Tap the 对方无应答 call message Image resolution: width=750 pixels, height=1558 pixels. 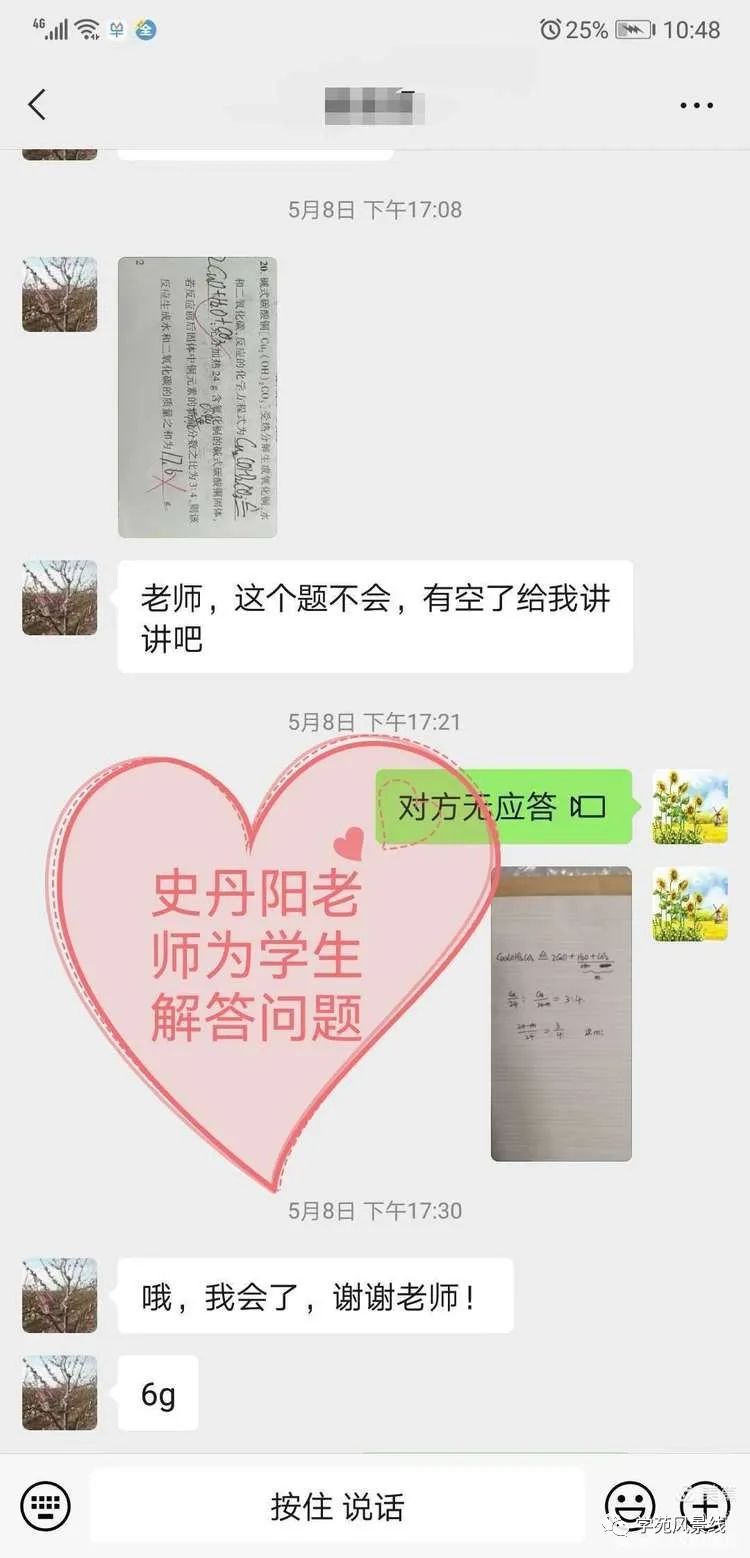tap(503, 807)
